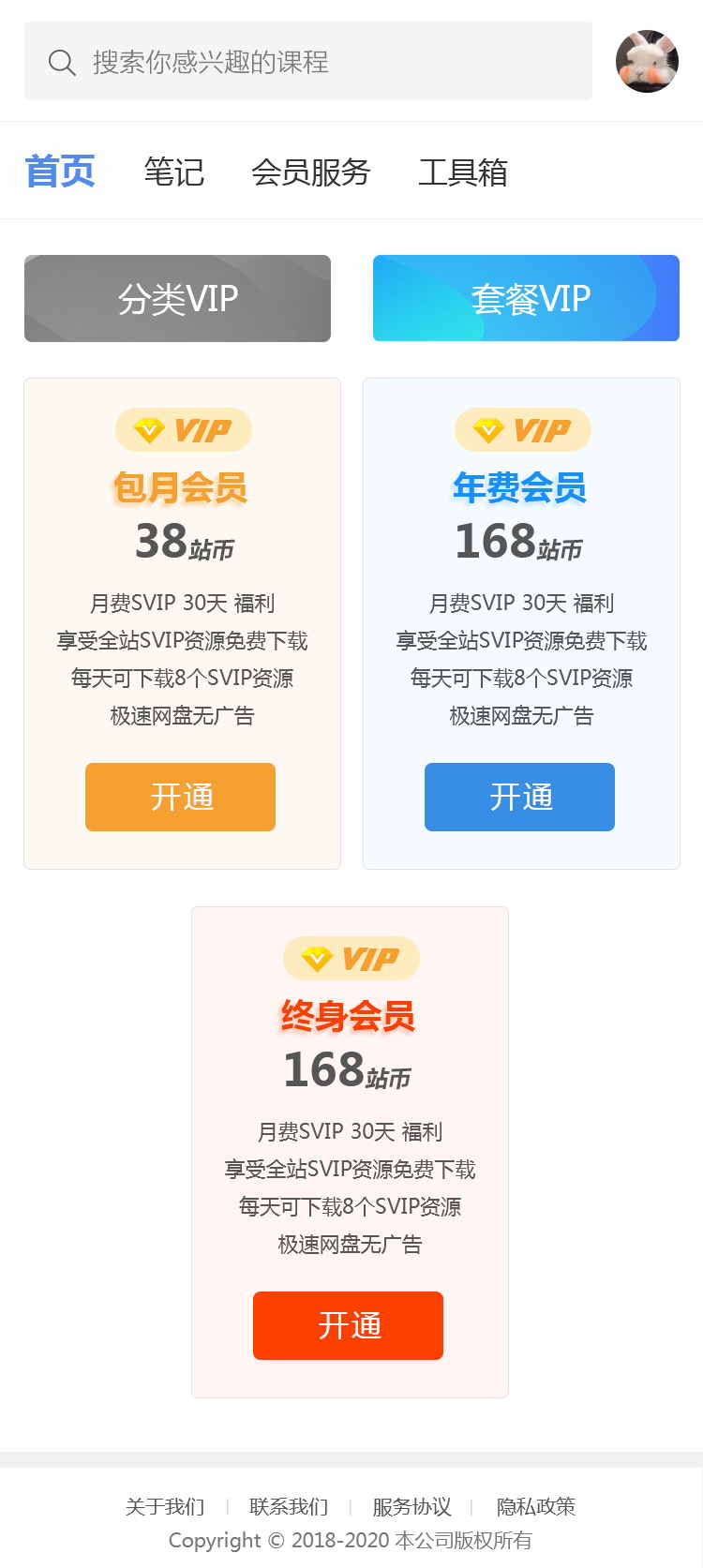This screenshot has width=703, height=1568.
Task: Switch to the 首页 tab
Action: click(60, 172)
